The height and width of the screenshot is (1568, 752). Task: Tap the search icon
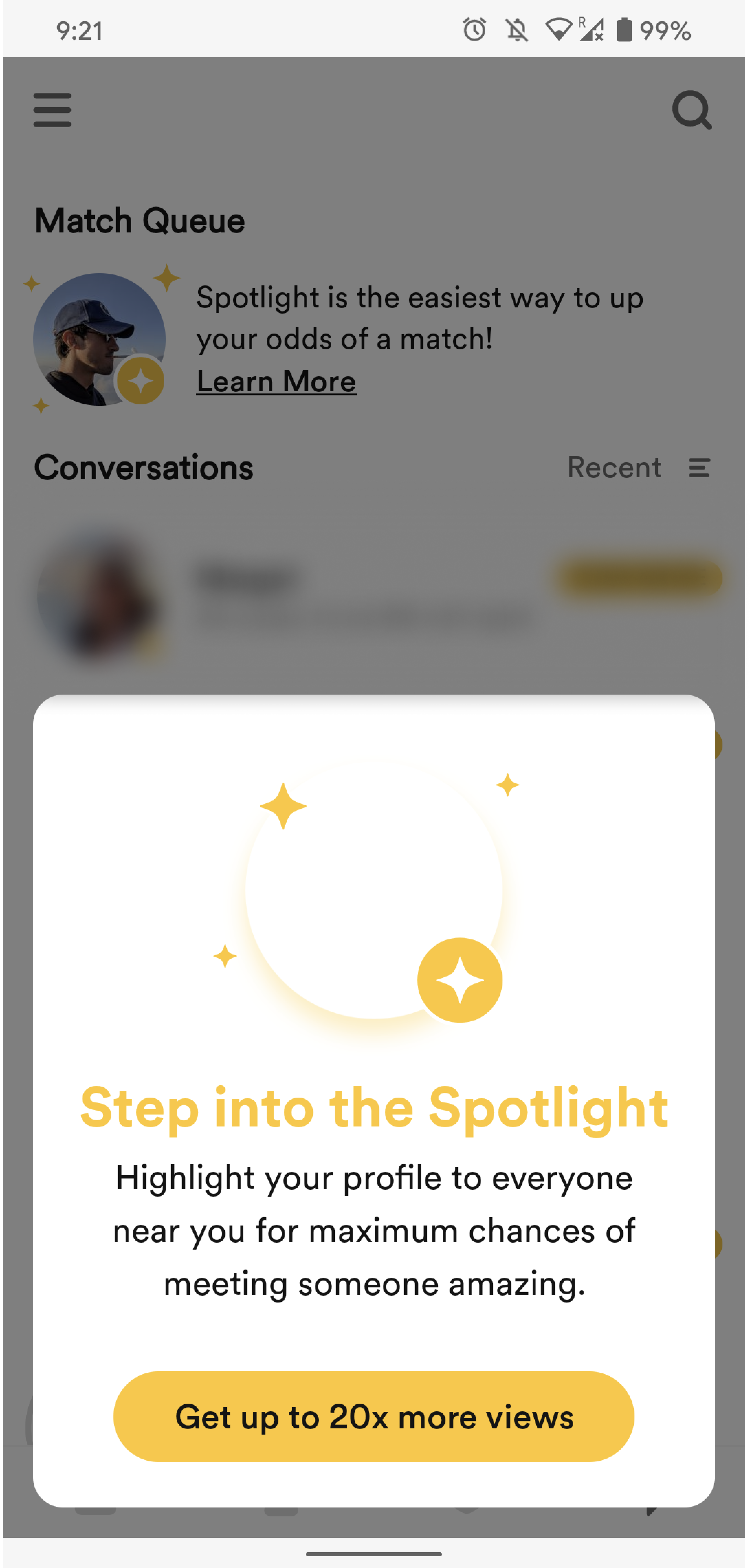tap(693, 110)
